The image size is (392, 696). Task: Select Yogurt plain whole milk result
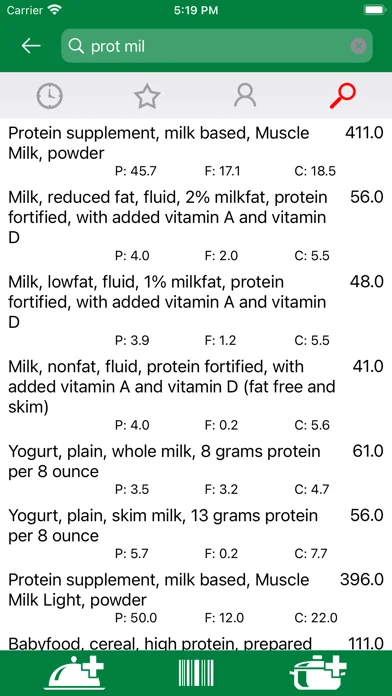point(196,470)
